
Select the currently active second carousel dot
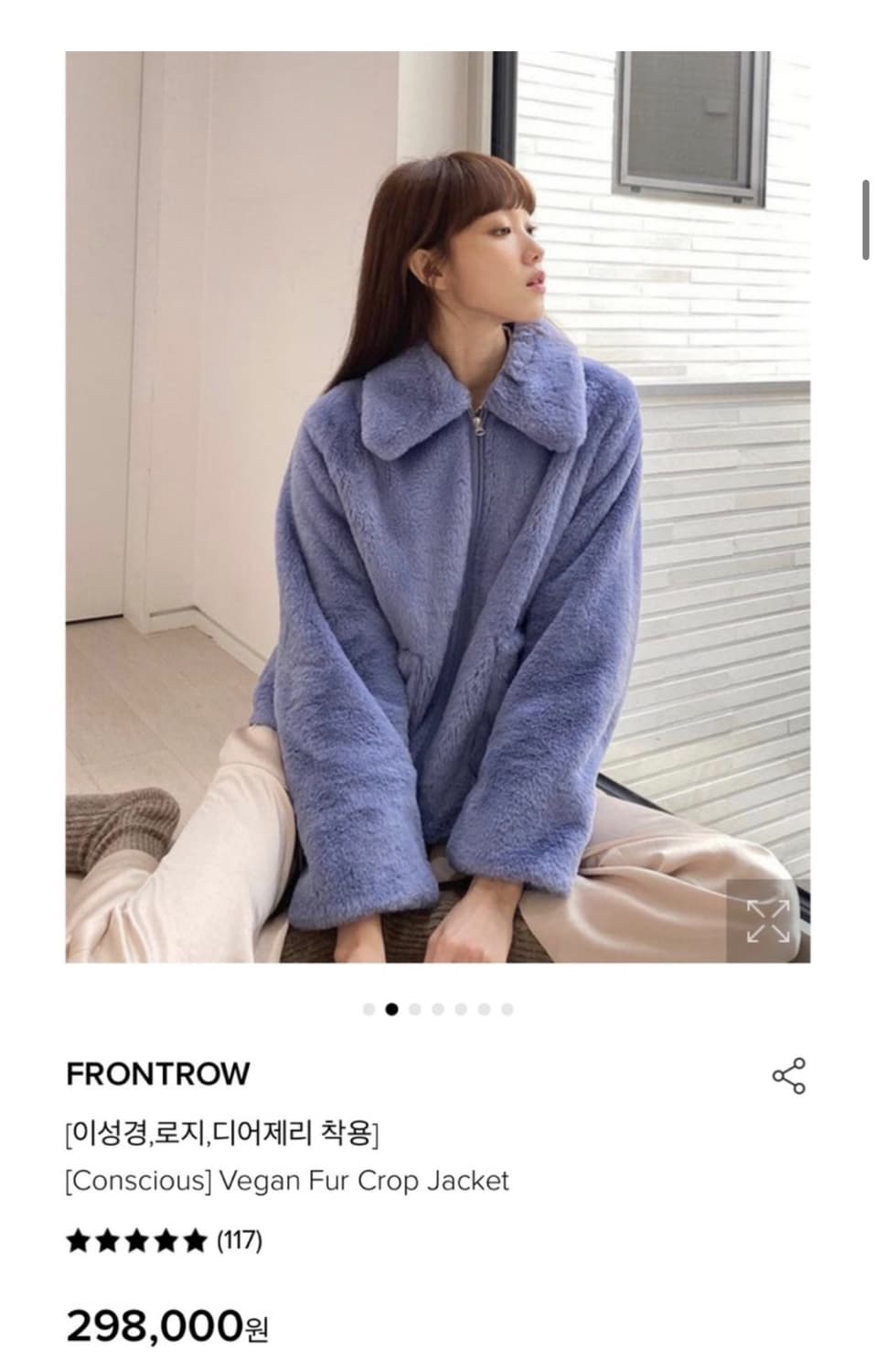pos(391,1007)
